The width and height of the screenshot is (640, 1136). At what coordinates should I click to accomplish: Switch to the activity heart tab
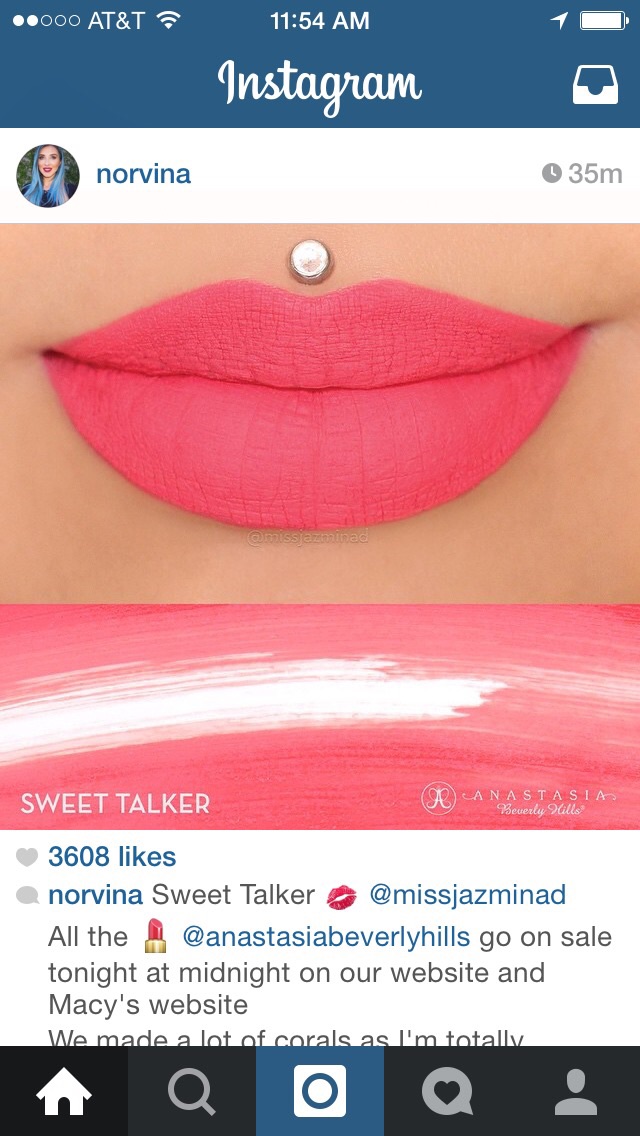[447, 1091]
